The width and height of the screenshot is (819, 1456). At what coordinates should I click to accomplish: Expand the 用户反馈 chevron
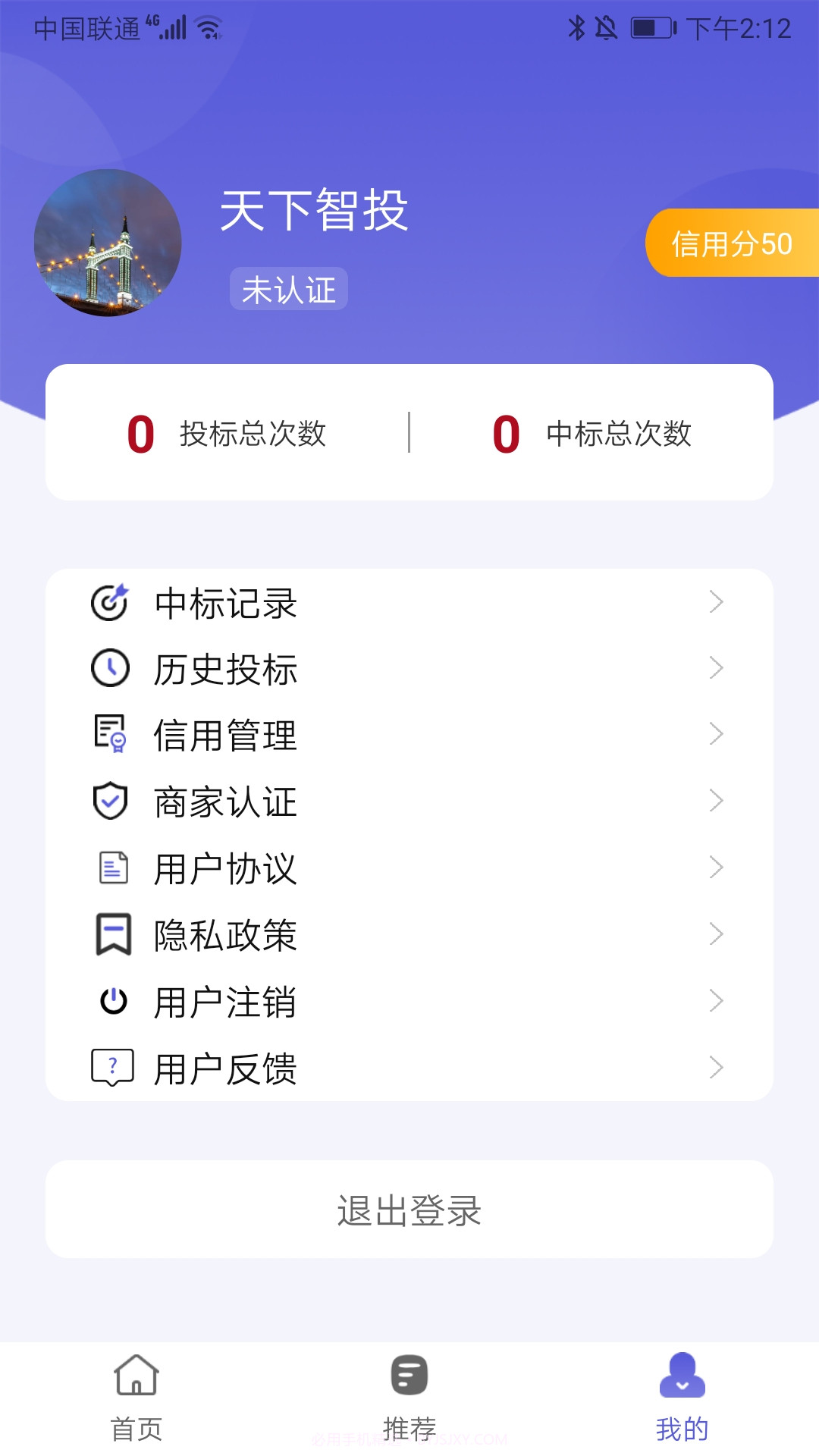tap(717, 1067)
